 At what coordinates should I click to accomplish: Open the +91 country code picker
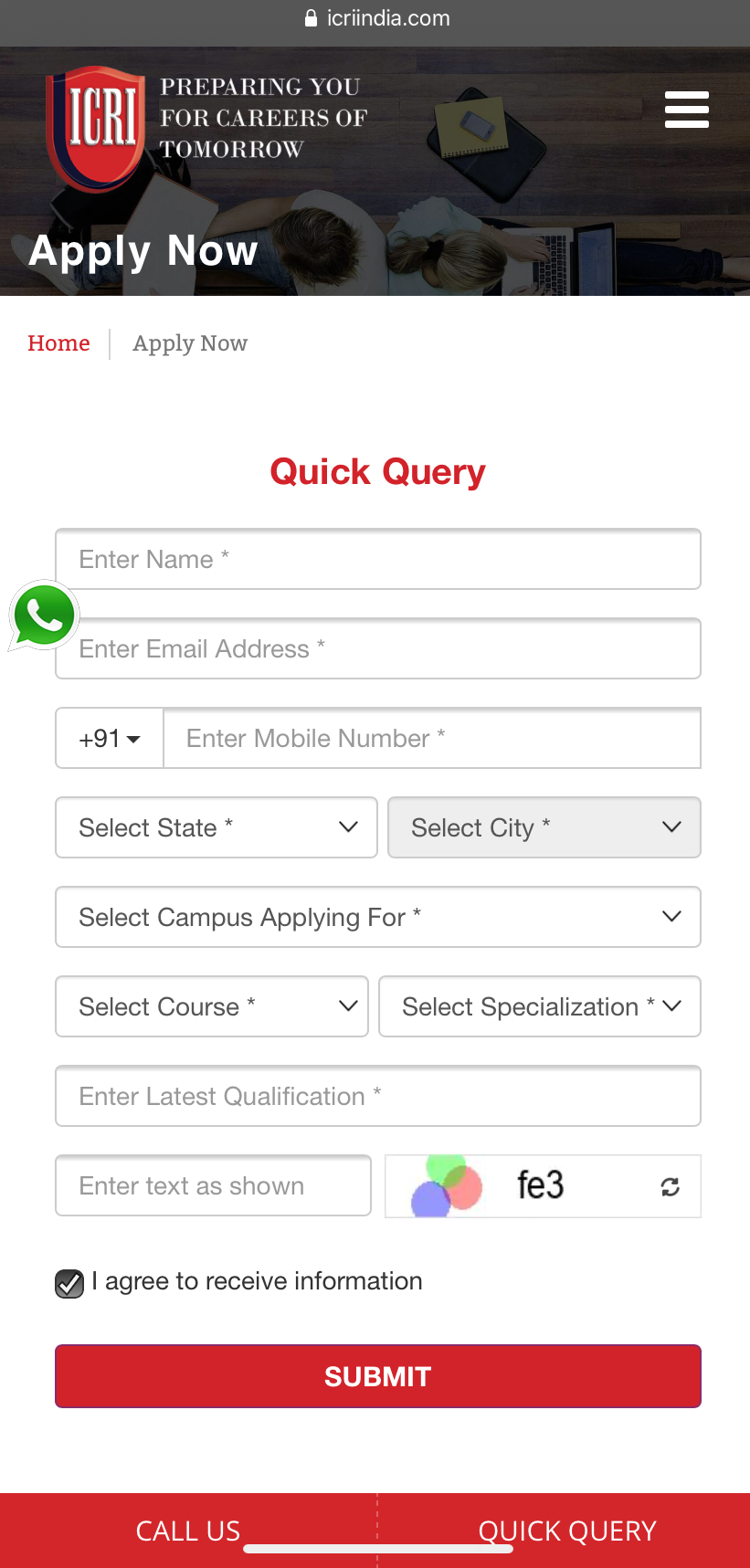[110, 738]
